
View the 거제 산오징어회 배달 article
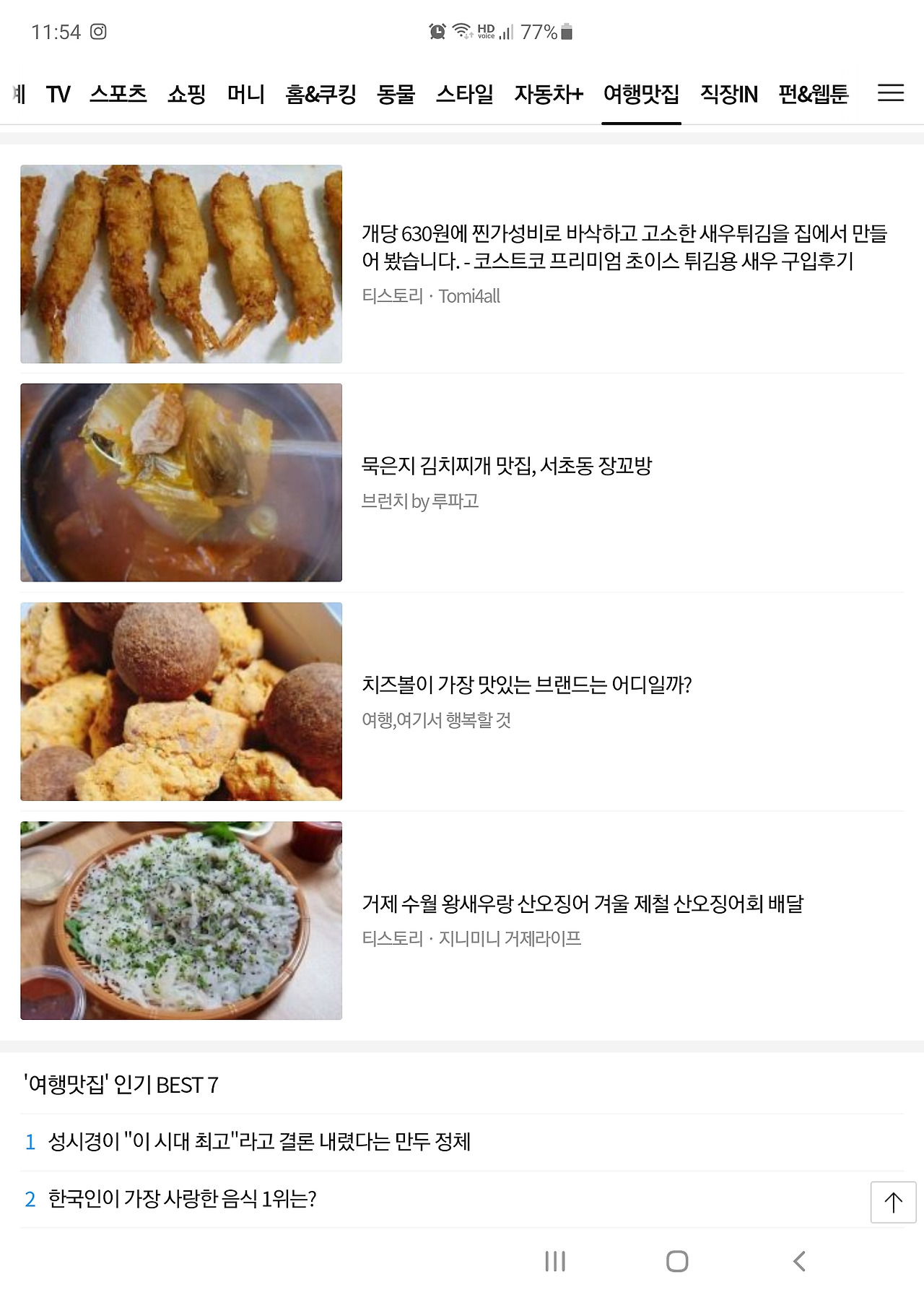[x=582, y=904]
